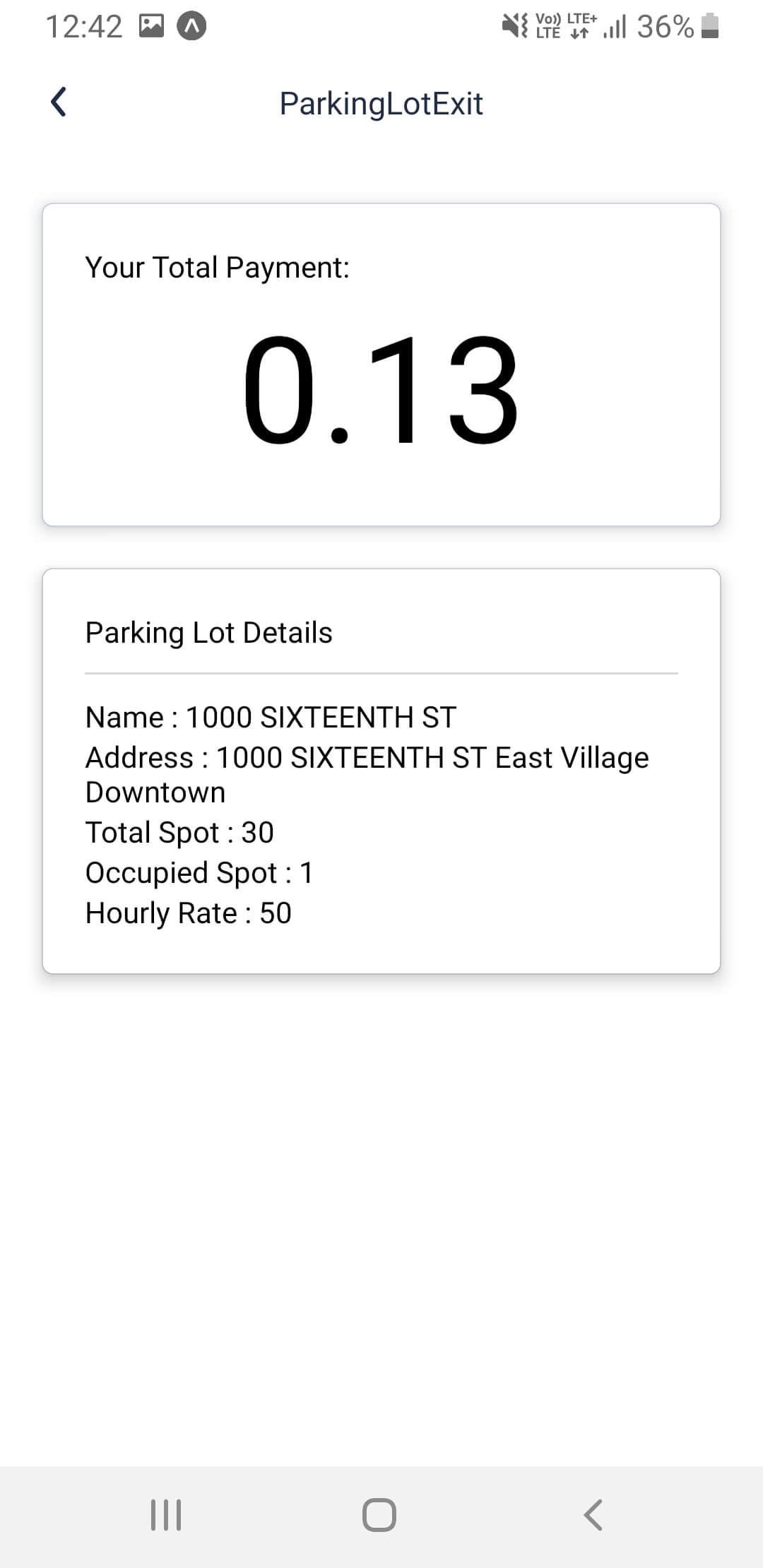This screenshot has height=1568, width=763.
Task: Open the recent apps view
Action: 167,1514
